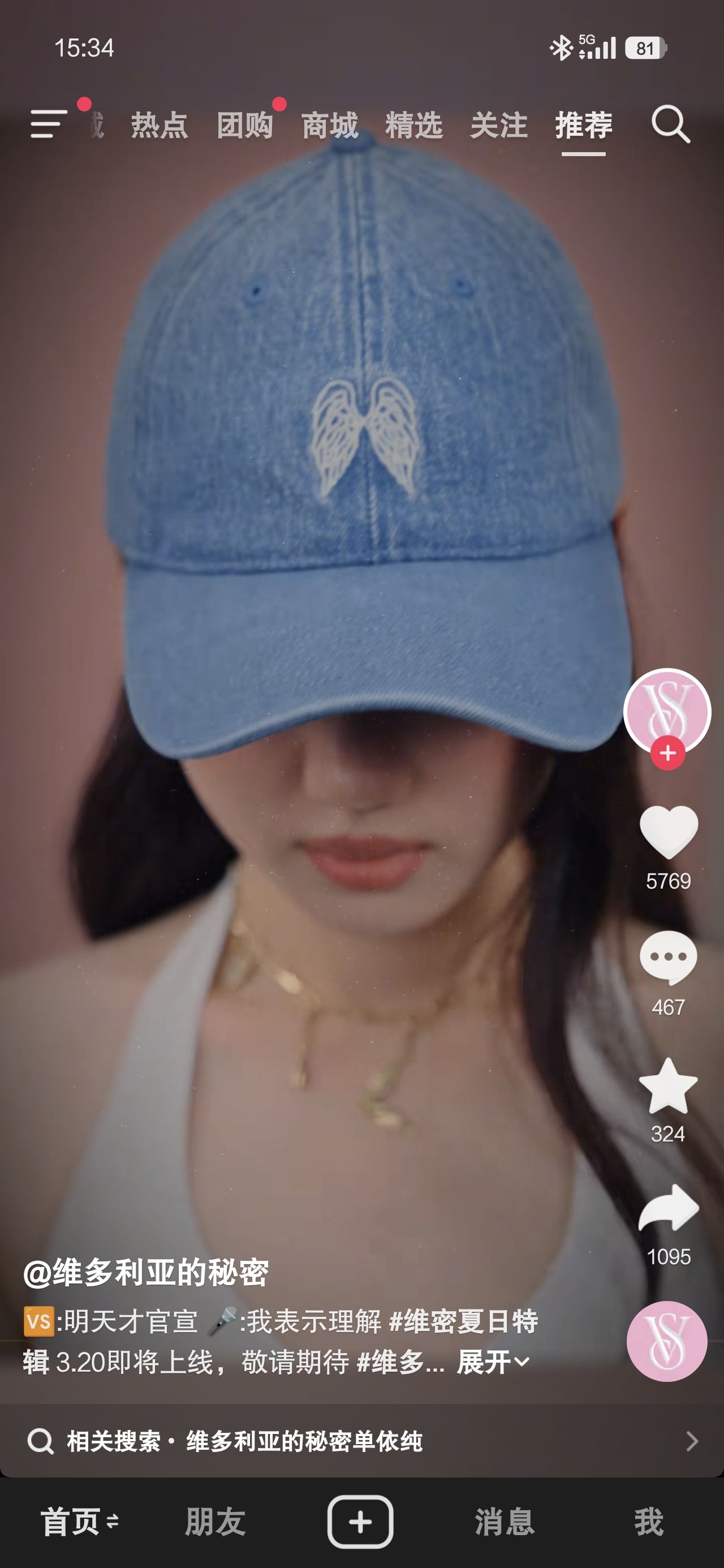Create a new post

point(360,1522)
